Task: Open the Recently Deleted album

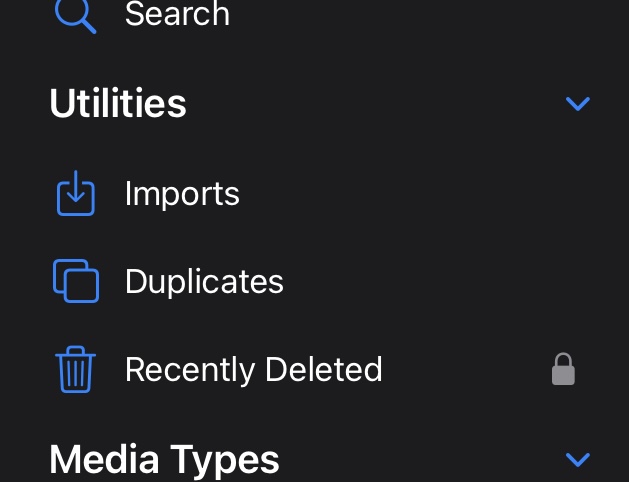Action: [314, 369]
